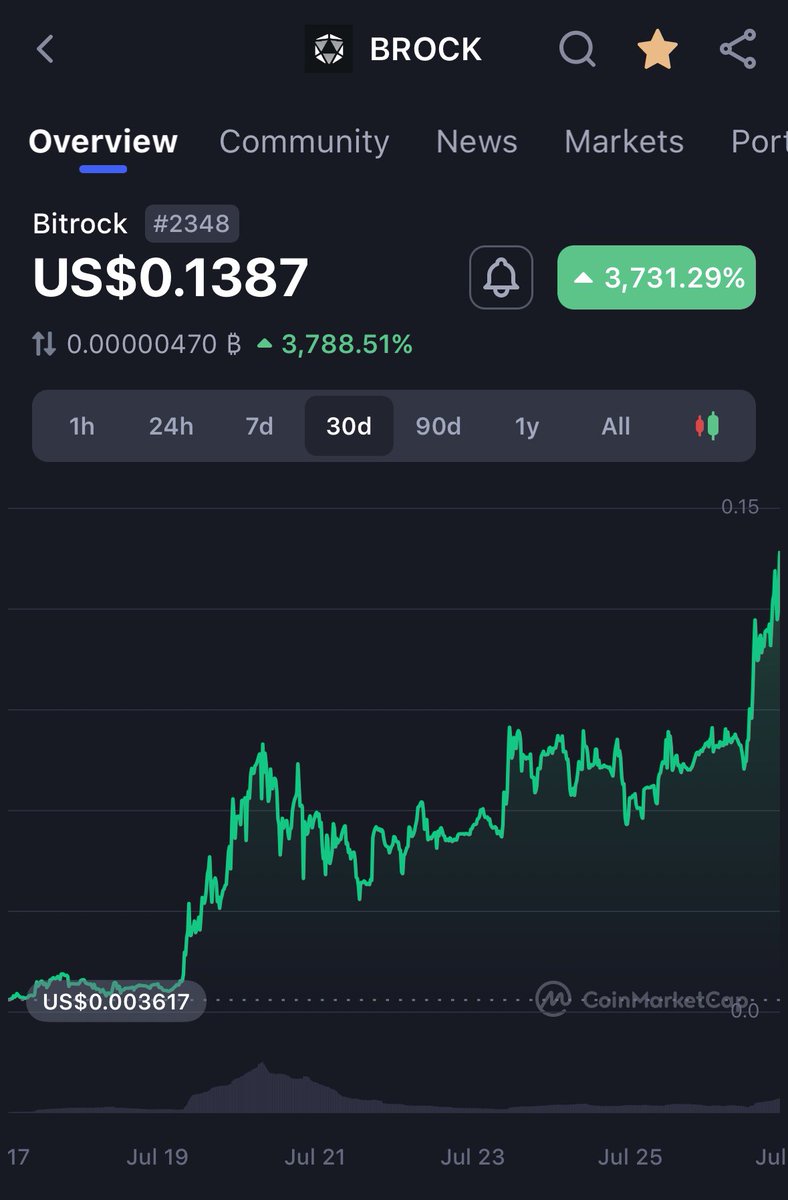Switch to the Community tab

tap(304, 142)
